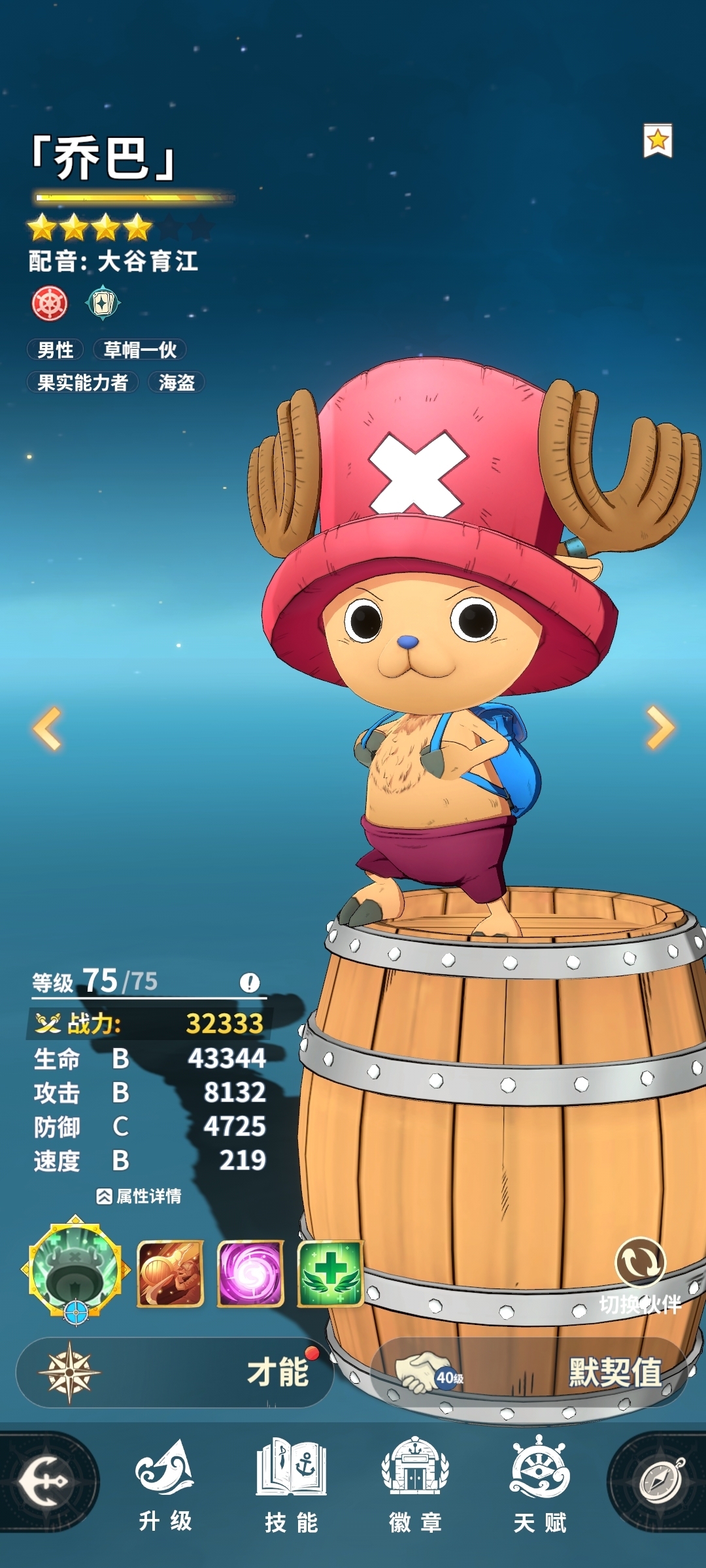Tap 切换伙伴 to switch partner
Image resolution: width=706 pixels, height=1568 pixels.
pos(641,1274)
